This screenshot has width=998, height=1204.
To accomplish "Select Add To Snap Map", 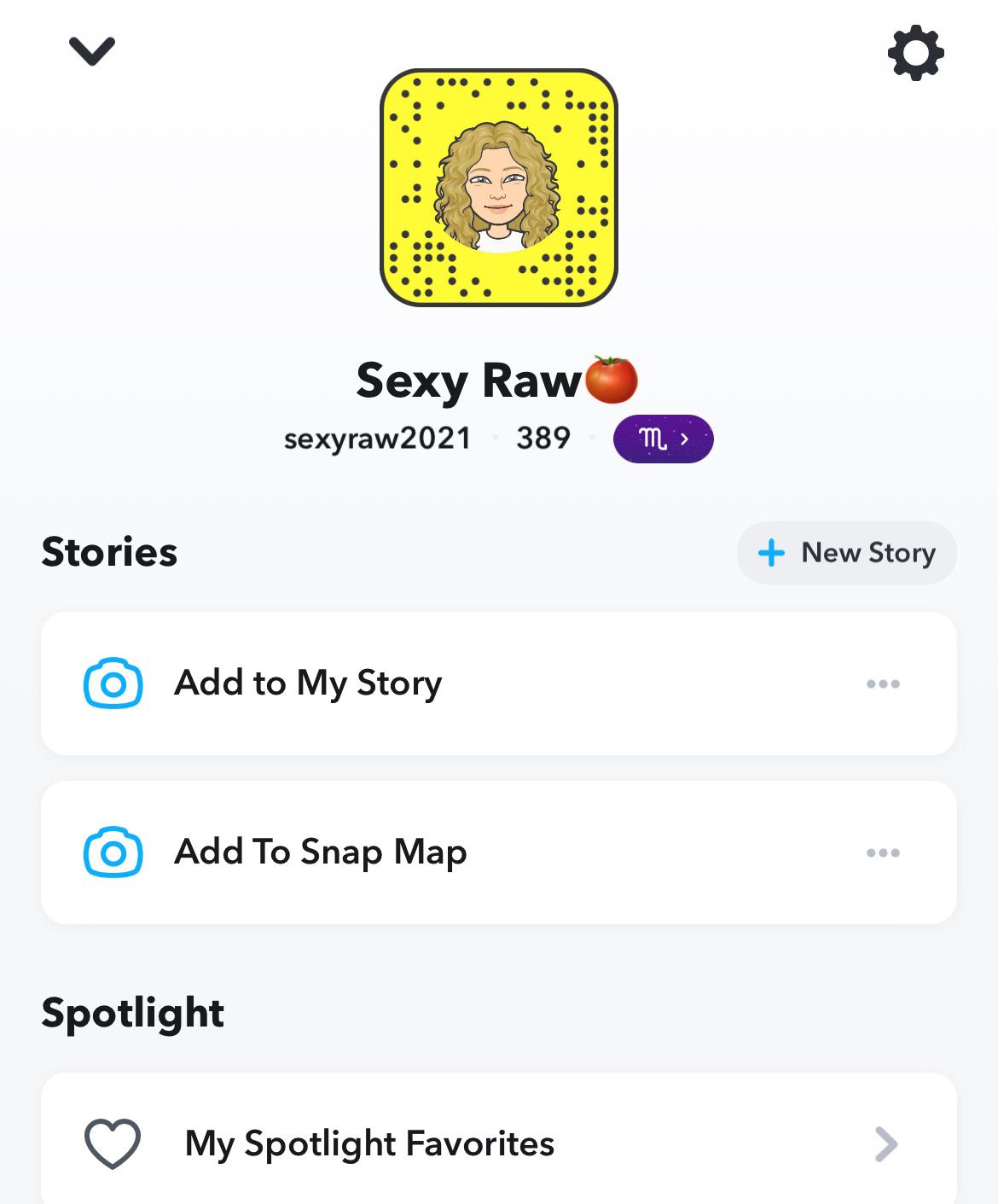I will pos(320,852).
